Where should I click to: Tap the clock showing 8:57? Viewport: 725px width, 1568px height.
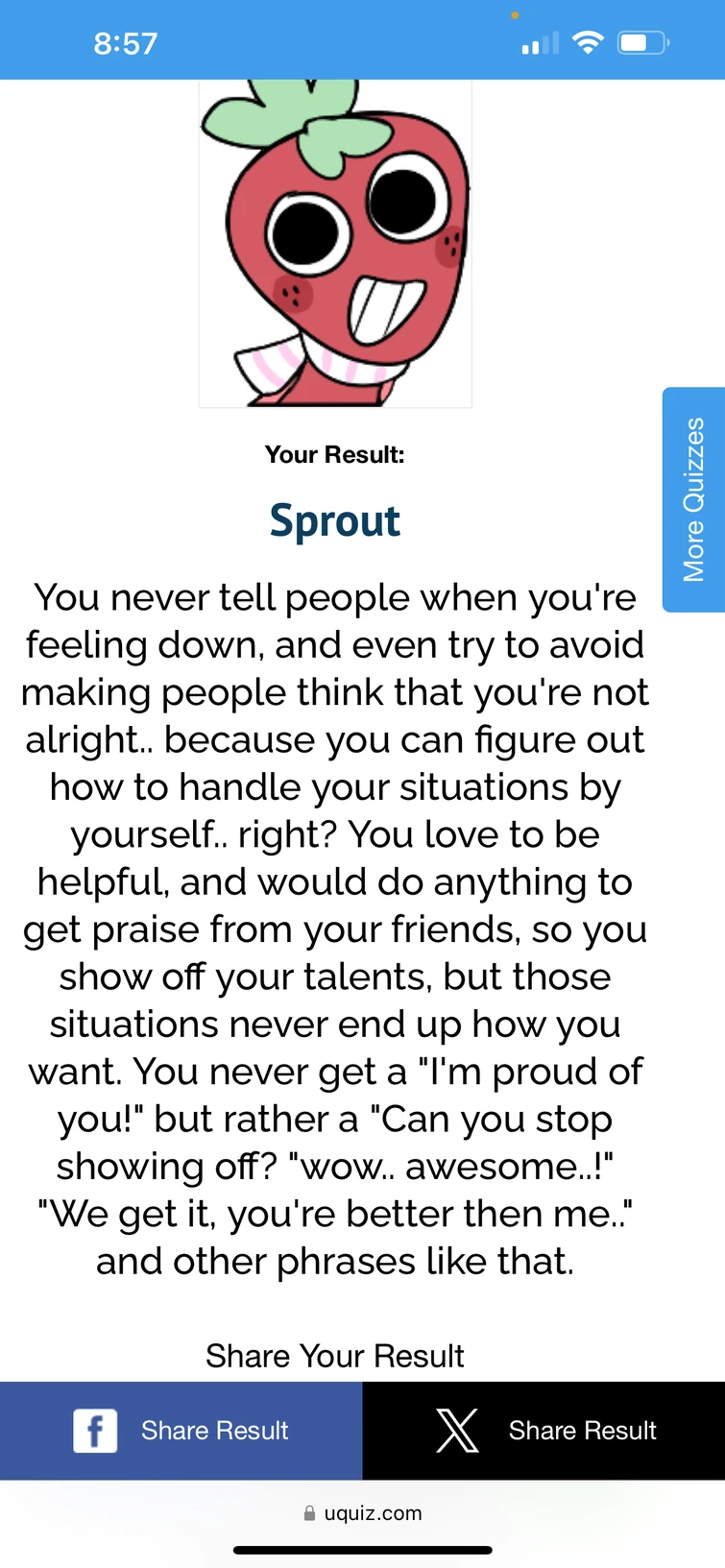tap(125, 42)
